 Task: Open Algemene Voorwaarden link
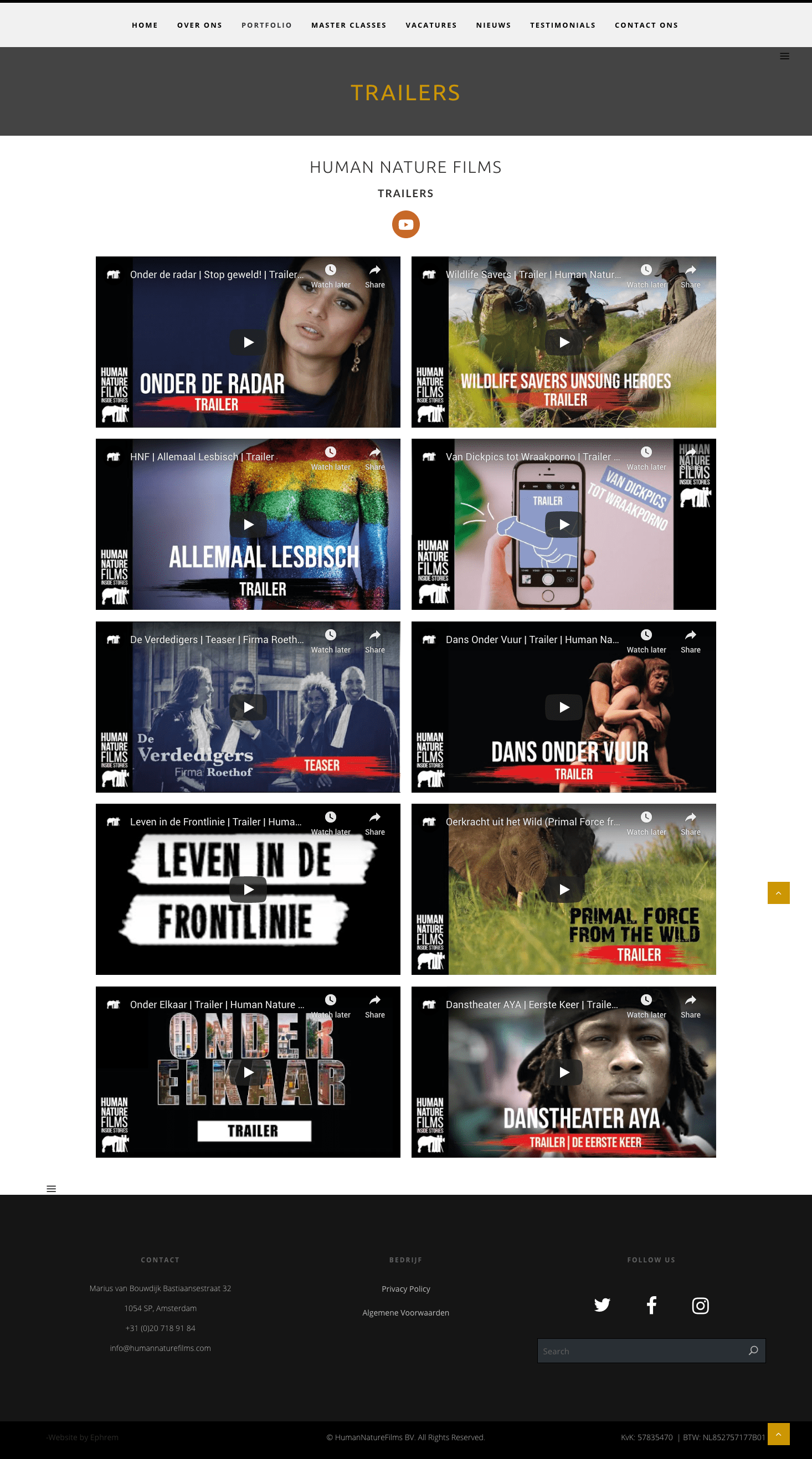(x=405, y=1312)
